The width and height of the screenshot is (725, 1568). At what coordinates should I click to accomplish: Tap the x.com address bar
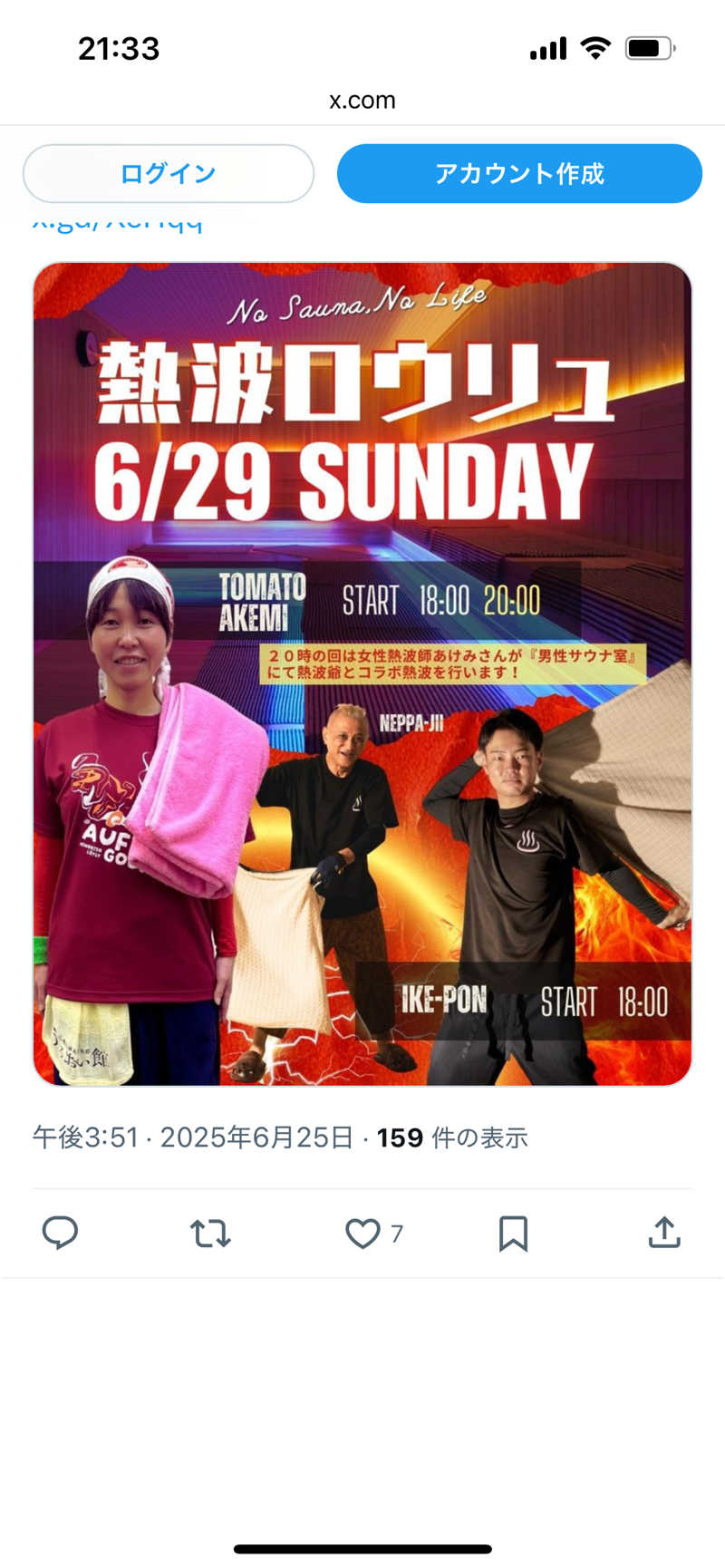click(362, 100)
